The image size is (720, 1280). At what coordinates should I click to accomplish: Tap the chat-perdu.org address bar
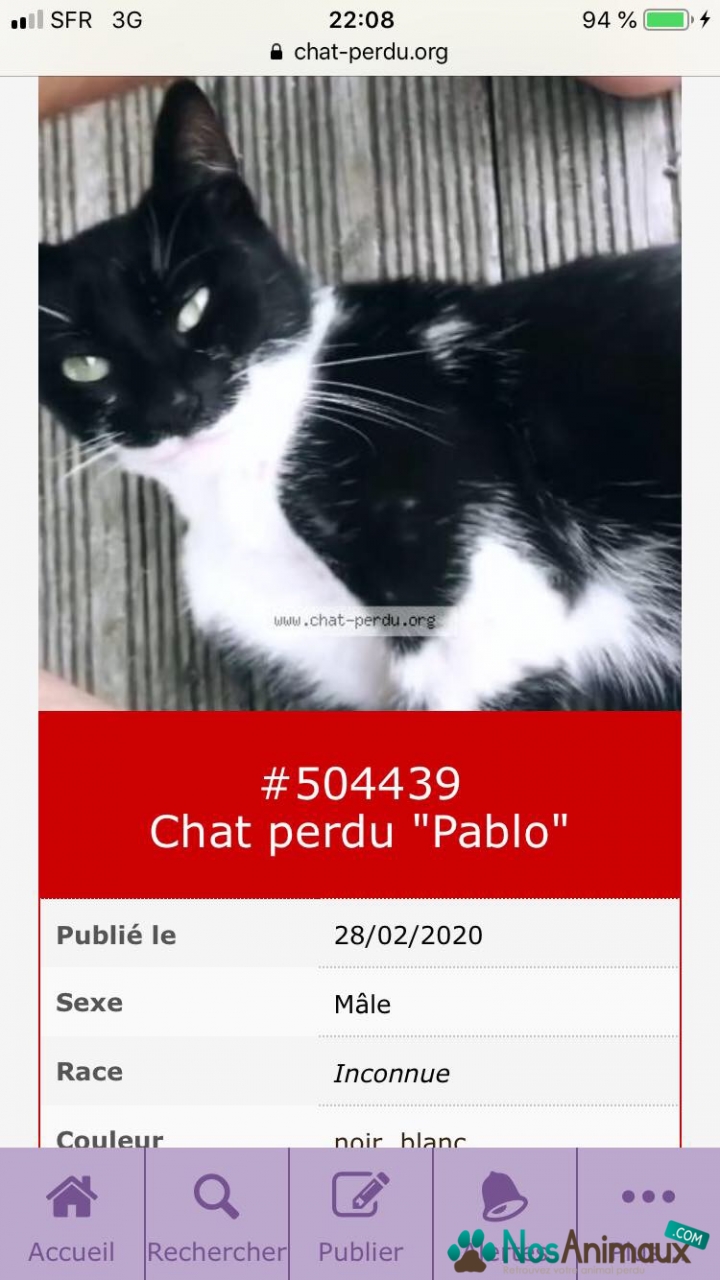click(360, 52)
